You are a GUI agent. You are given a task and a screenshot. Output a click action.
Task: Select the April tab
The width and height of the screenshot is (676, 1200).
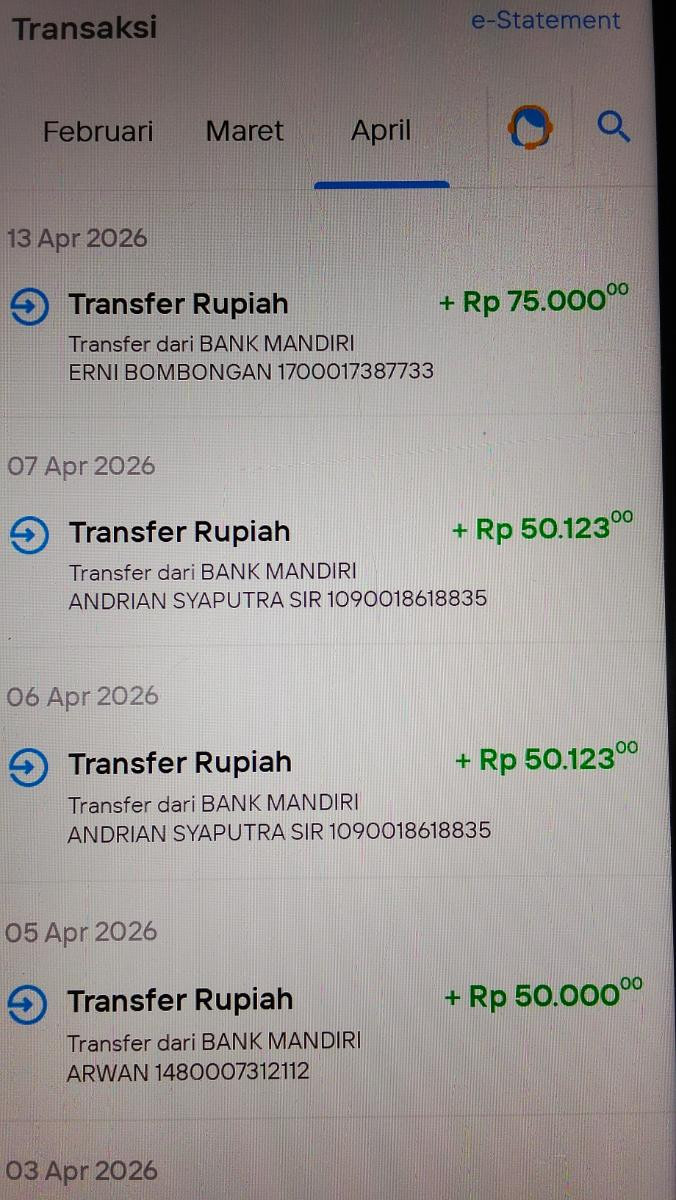[x=381, y=131]
